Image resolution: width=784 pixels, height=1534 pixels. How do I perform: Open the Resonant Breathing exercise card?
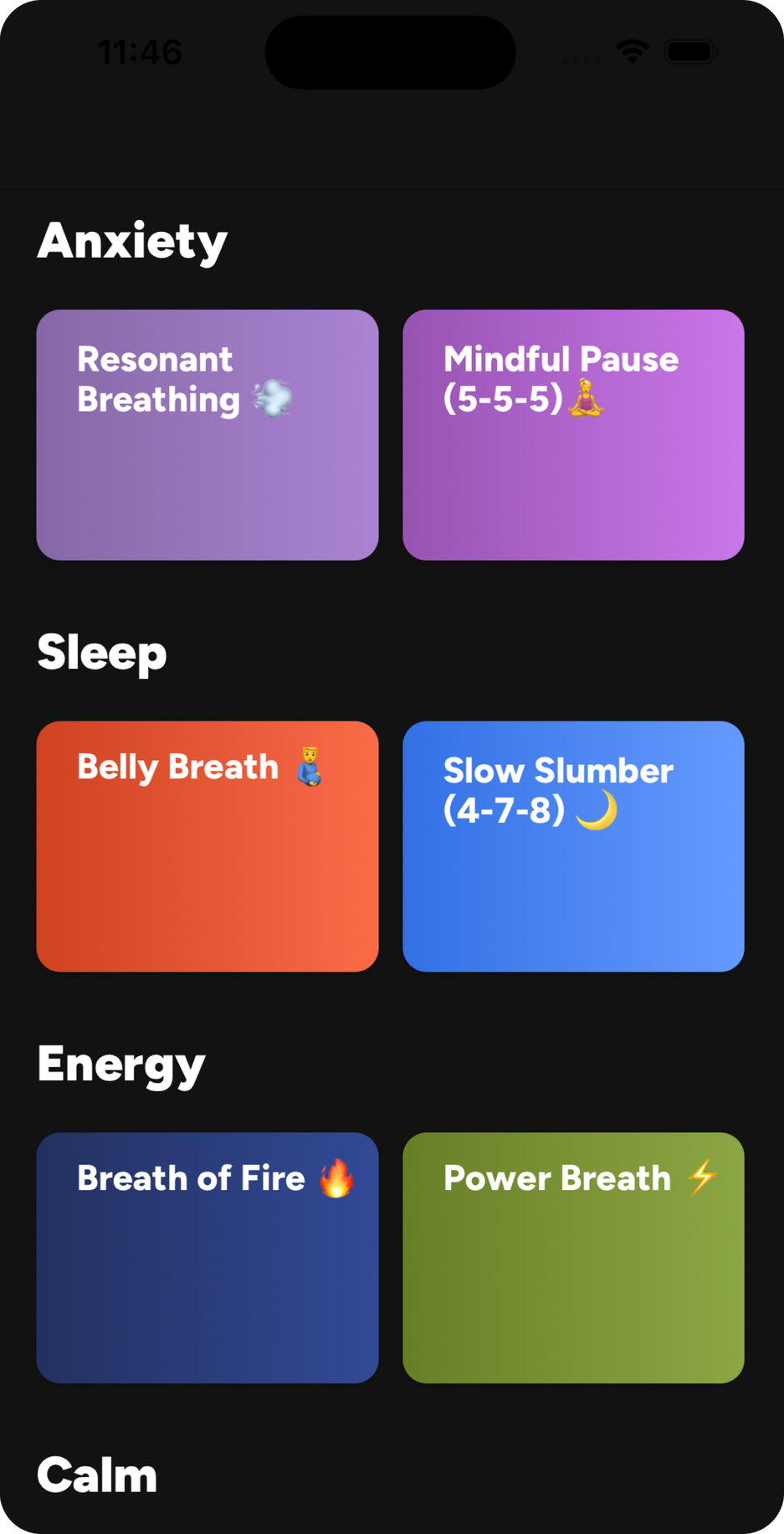click(207, 434)
